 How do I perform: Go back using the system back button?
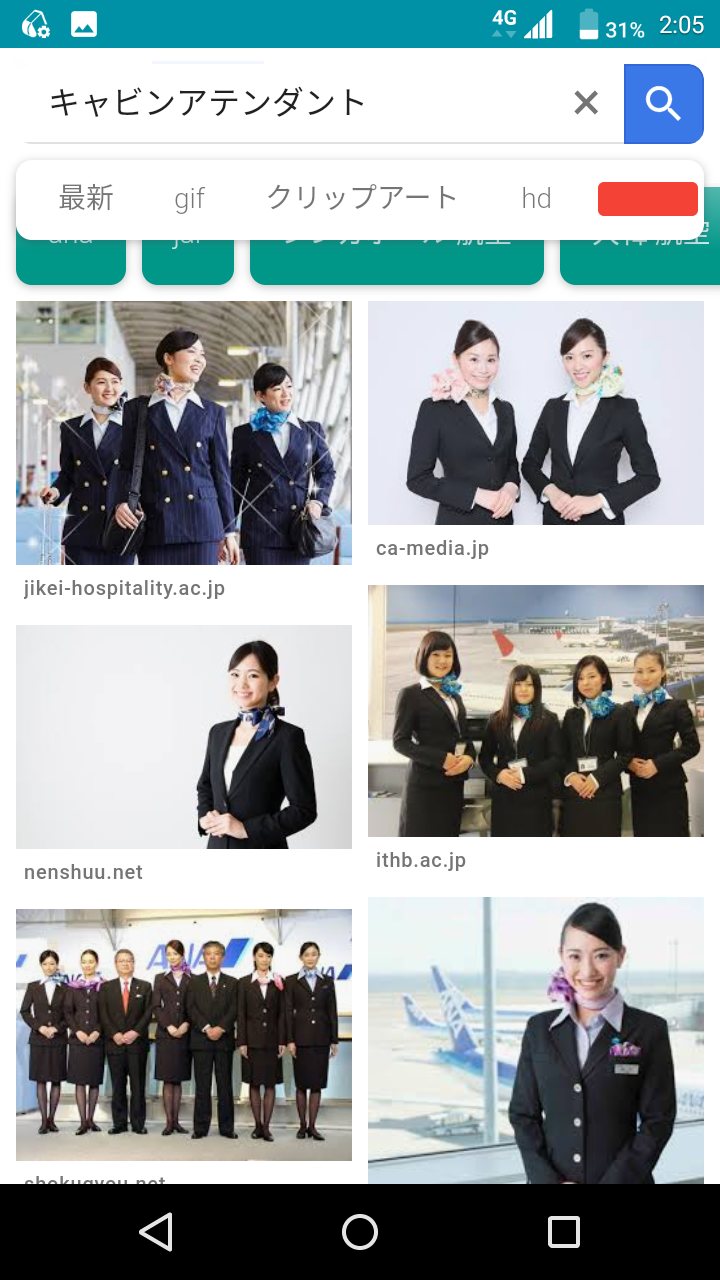pyautogui.click(x=156, y=1232)
